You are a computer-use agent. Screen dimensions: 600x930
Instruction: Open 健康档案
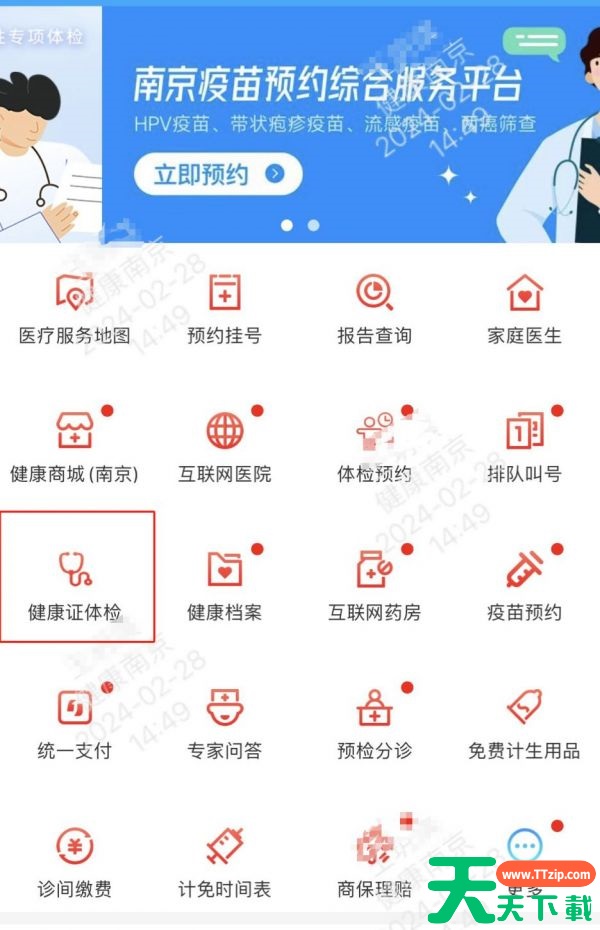point(225,583)
